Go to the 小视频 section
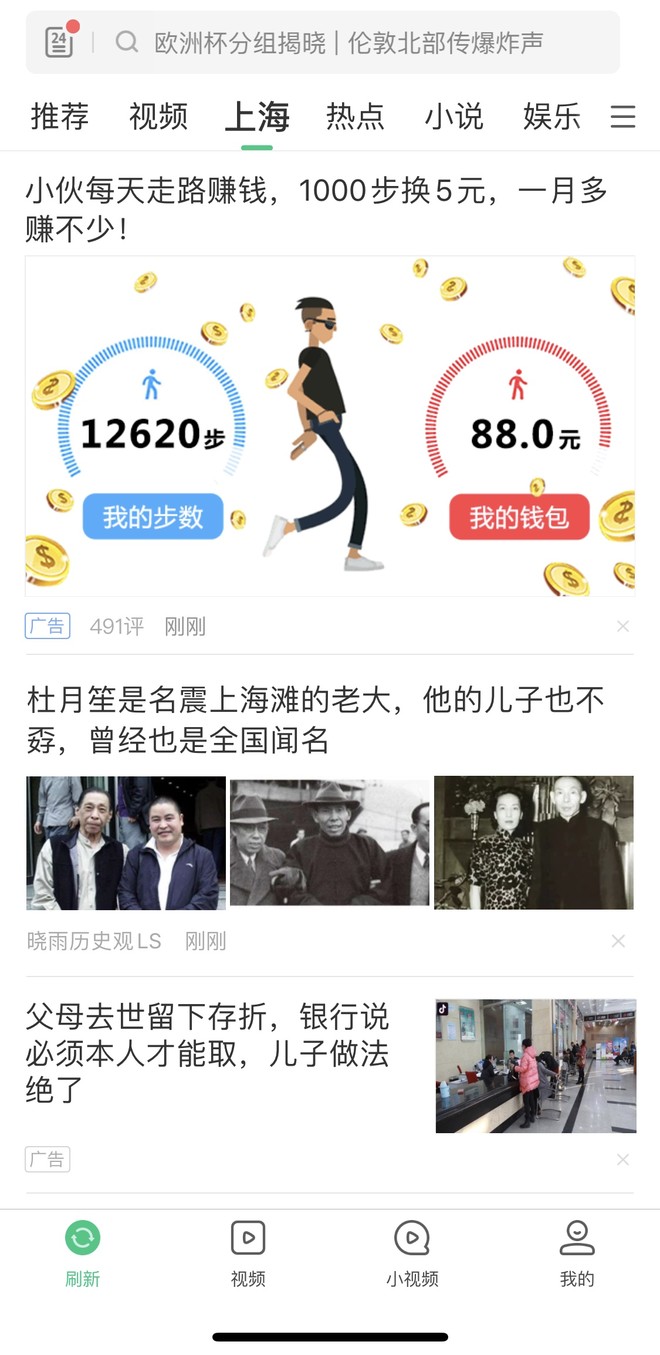This screenshot has width=660, height=1355. click(x=412, y=1253)
